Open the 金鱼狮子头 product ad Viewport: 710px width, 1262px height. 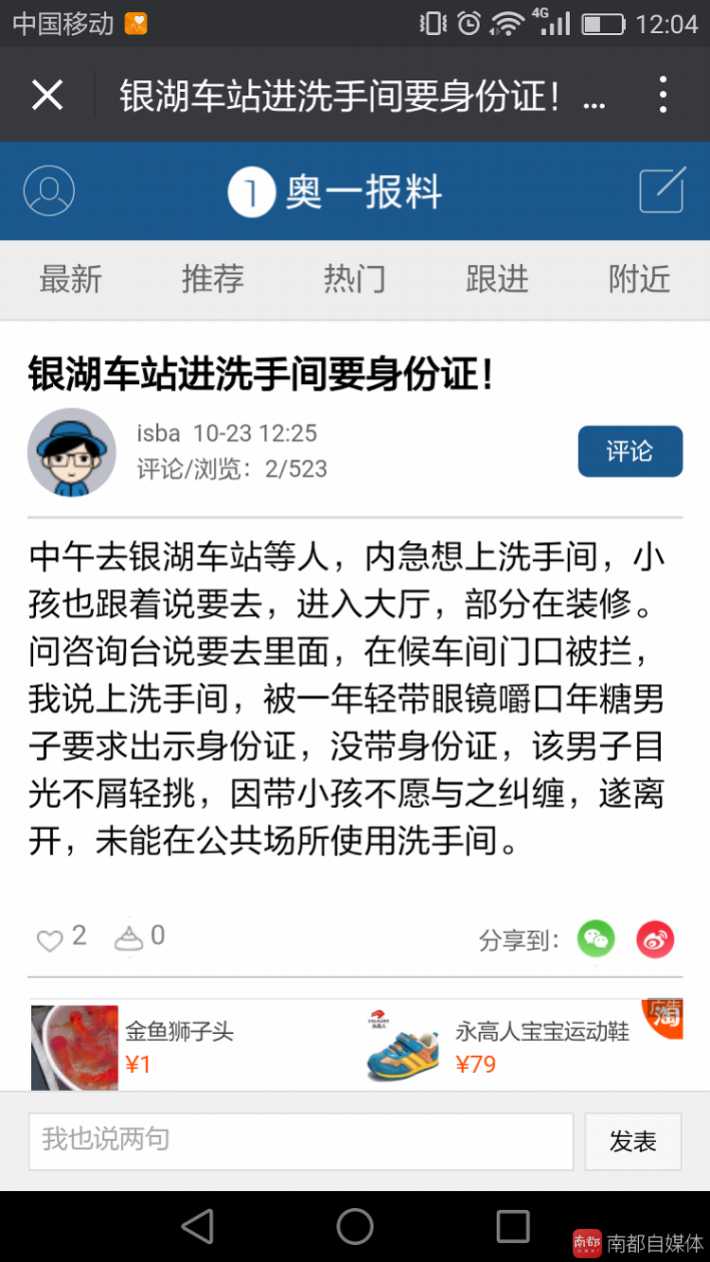pos(180,1046)
